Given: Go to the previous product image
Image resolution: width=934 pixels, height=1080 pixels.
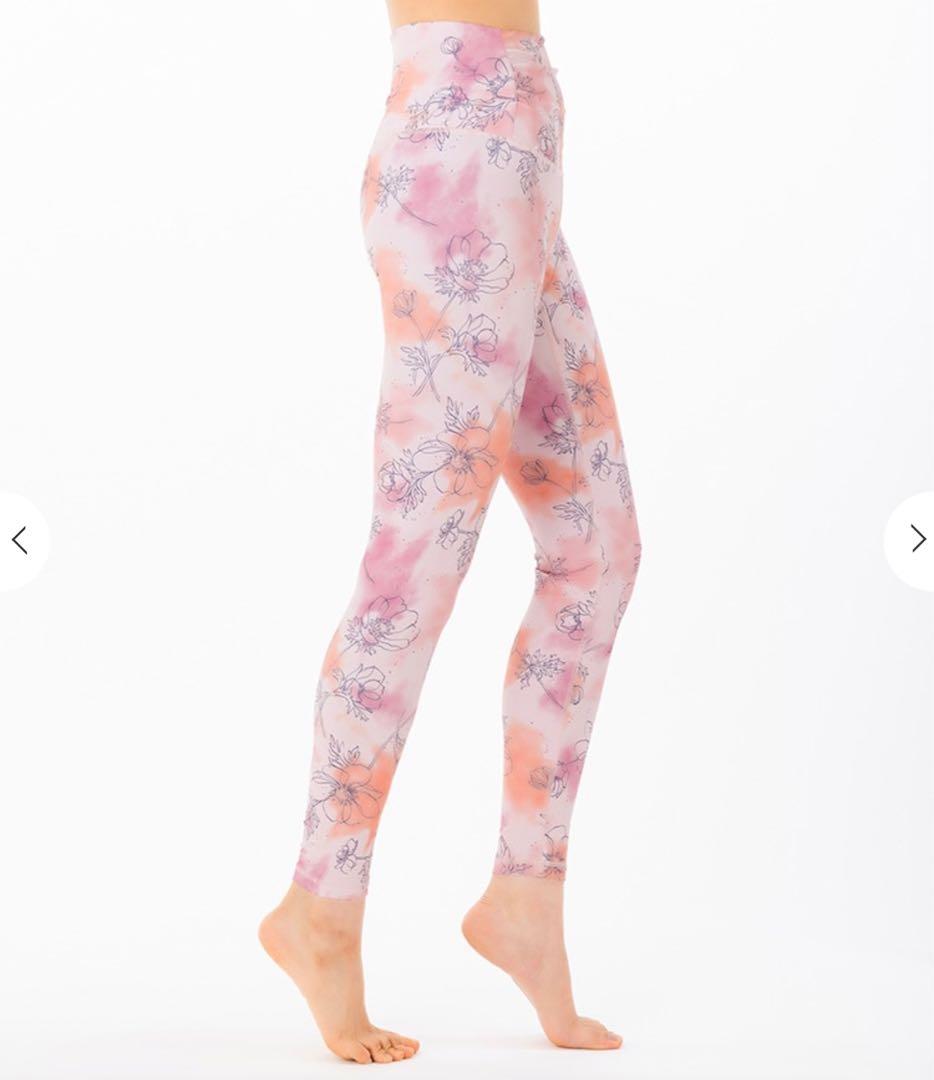Looking at the screenshot, I should 19,540.
